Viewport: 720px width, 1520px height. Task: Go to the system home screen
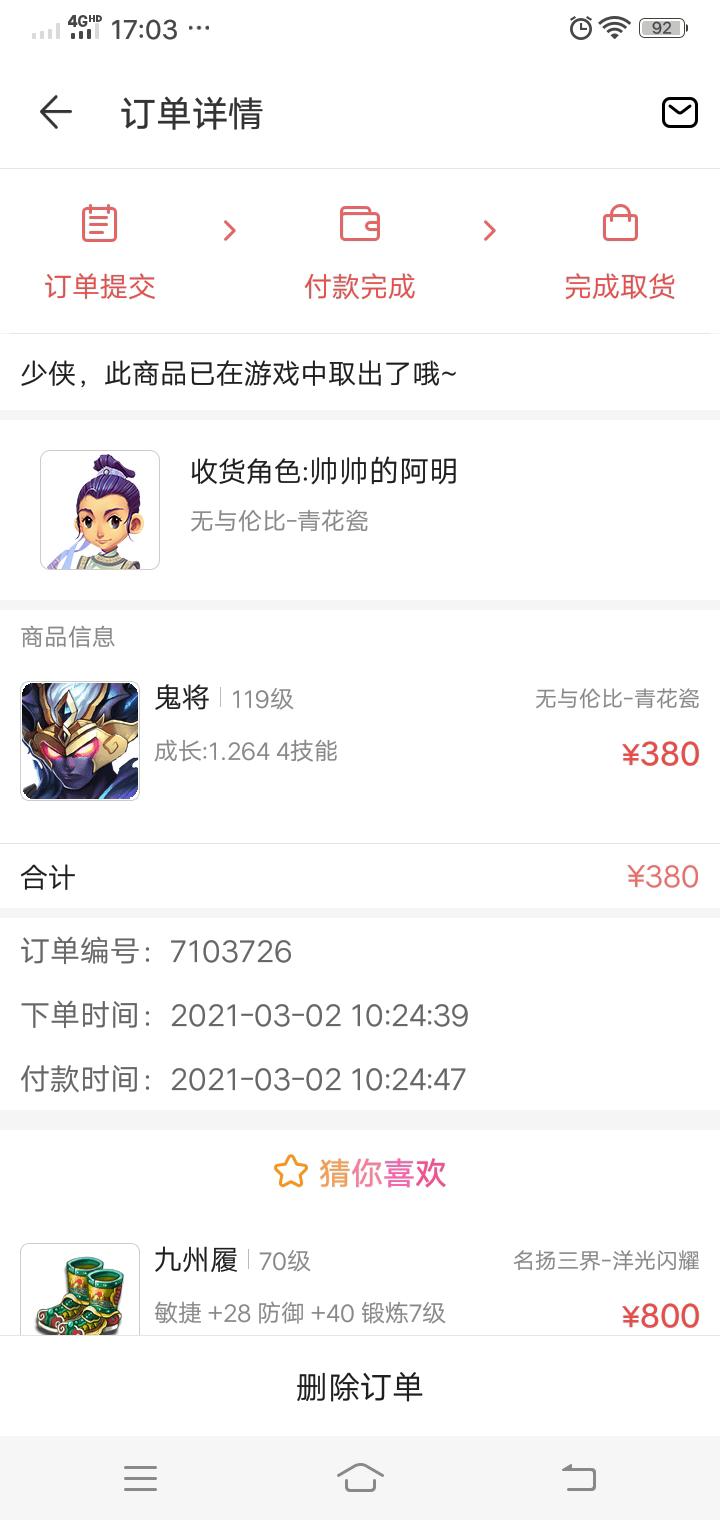click(360, 1477)
